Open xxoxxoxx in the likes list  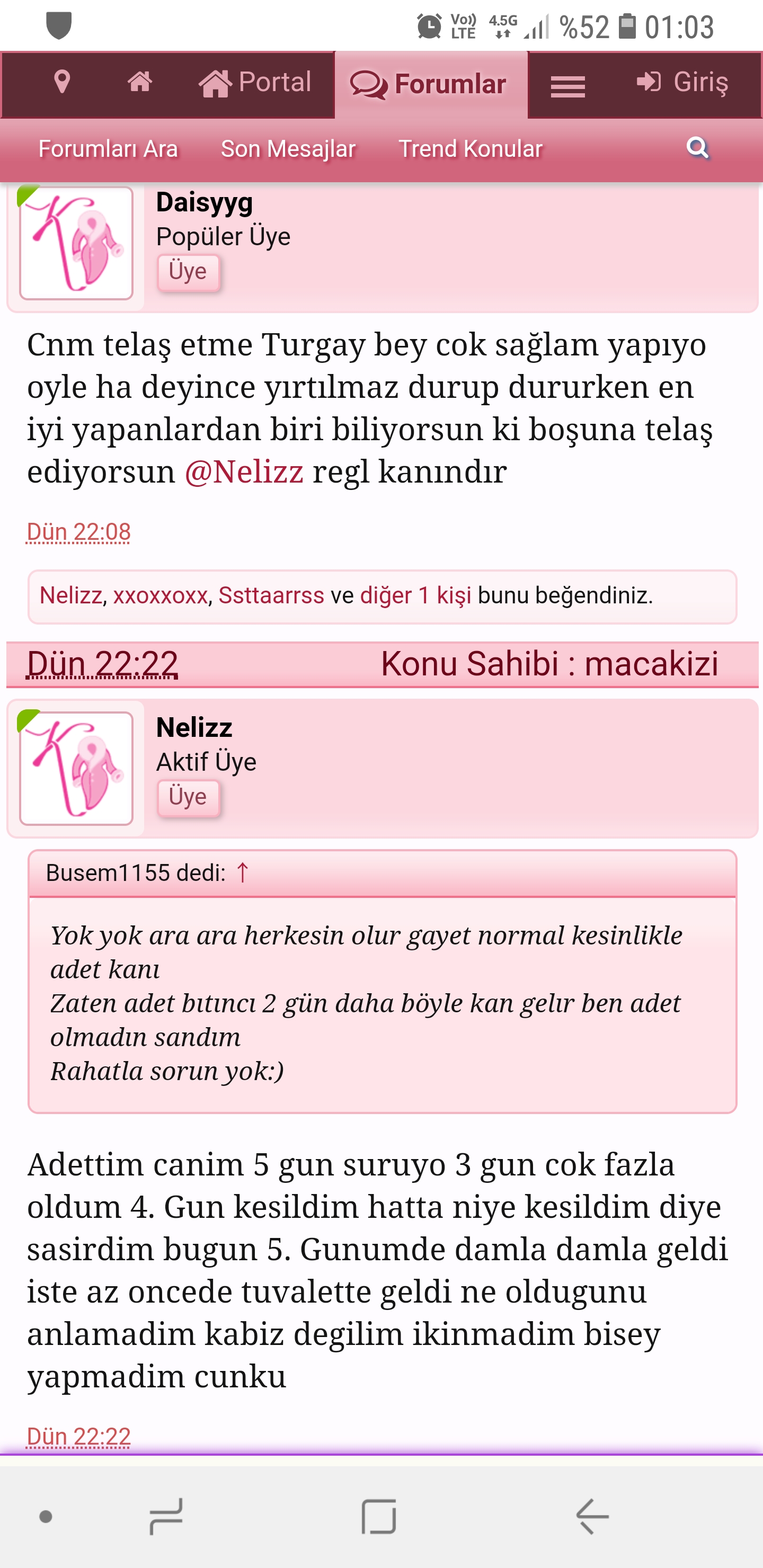tap(160, 595)
